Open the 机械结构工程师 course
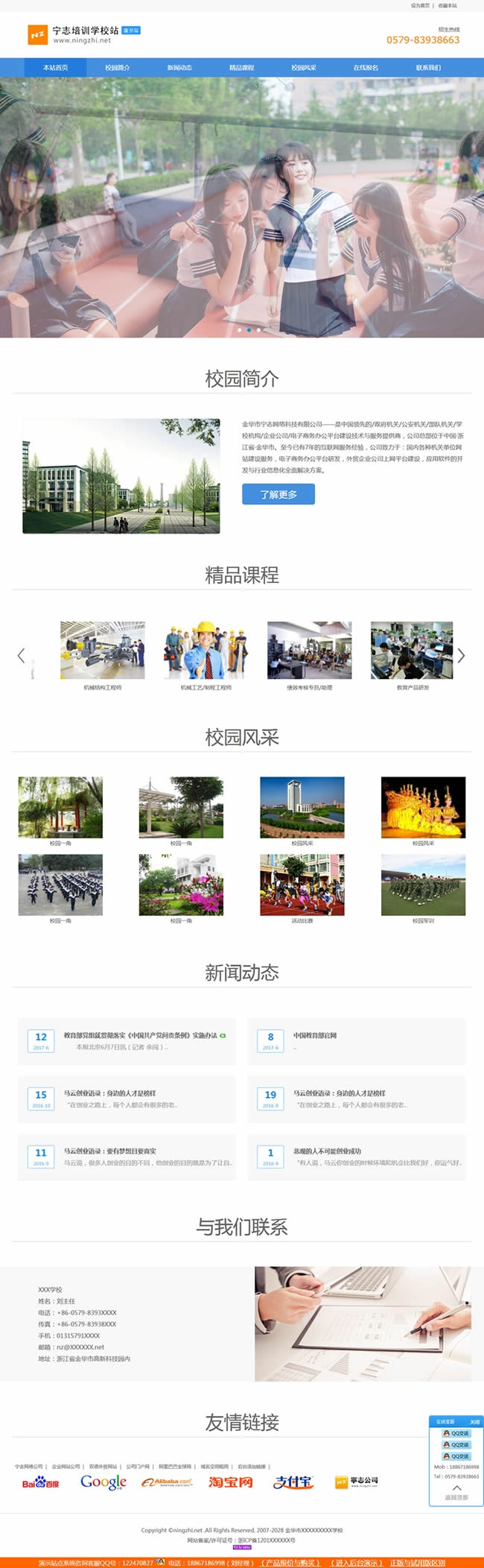The width and height of the screenshot is (484, 1568). [103, 651]
